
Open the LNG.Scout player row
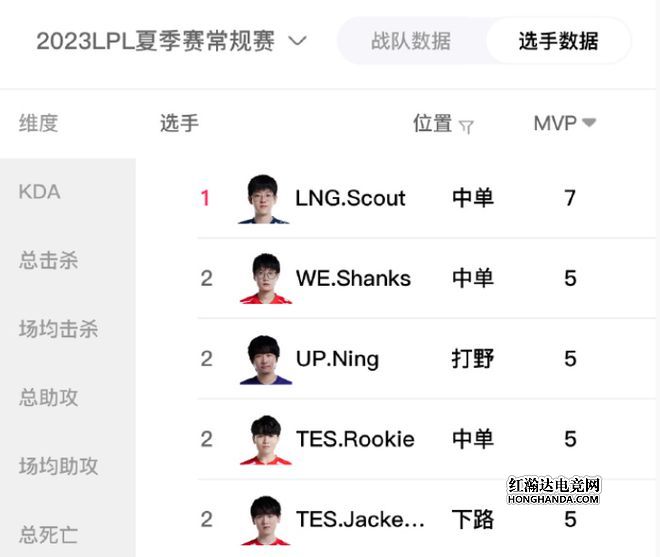(350, 198)
